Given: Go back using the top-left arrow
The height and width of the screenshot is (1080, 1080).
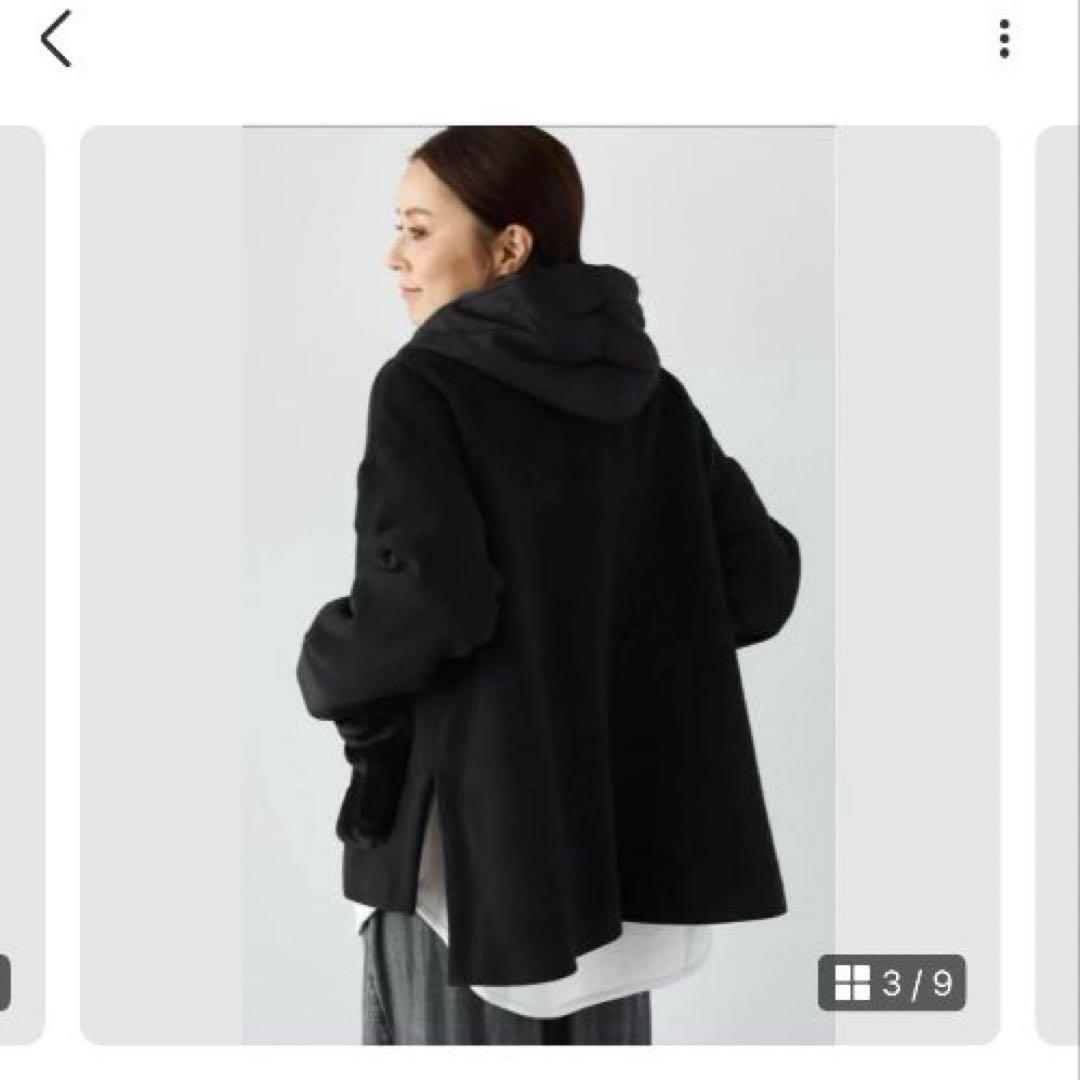Looking at the screenshot, I should tap(56, 41).
